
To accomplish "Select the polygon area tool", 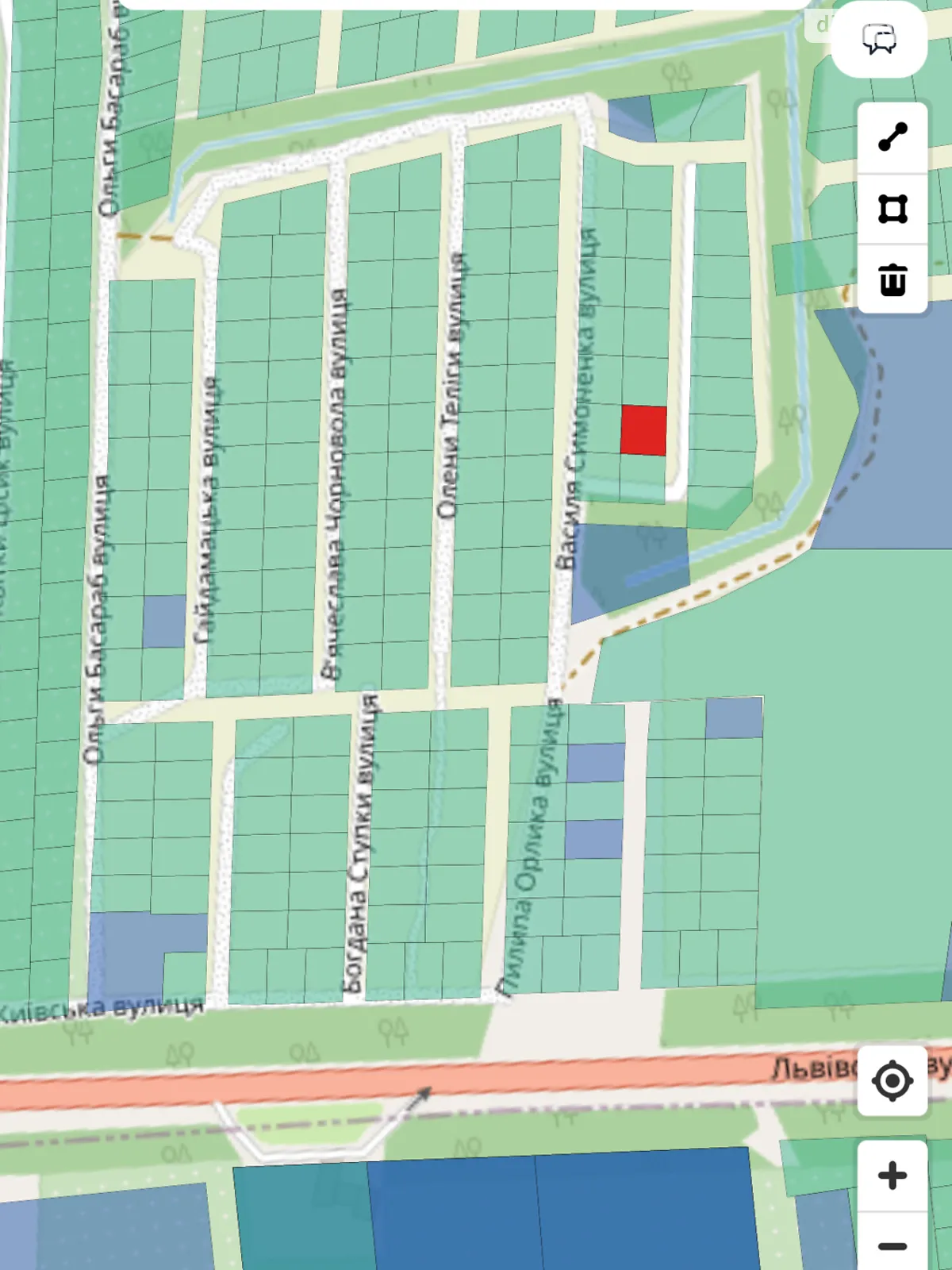I will click(892, 210).
